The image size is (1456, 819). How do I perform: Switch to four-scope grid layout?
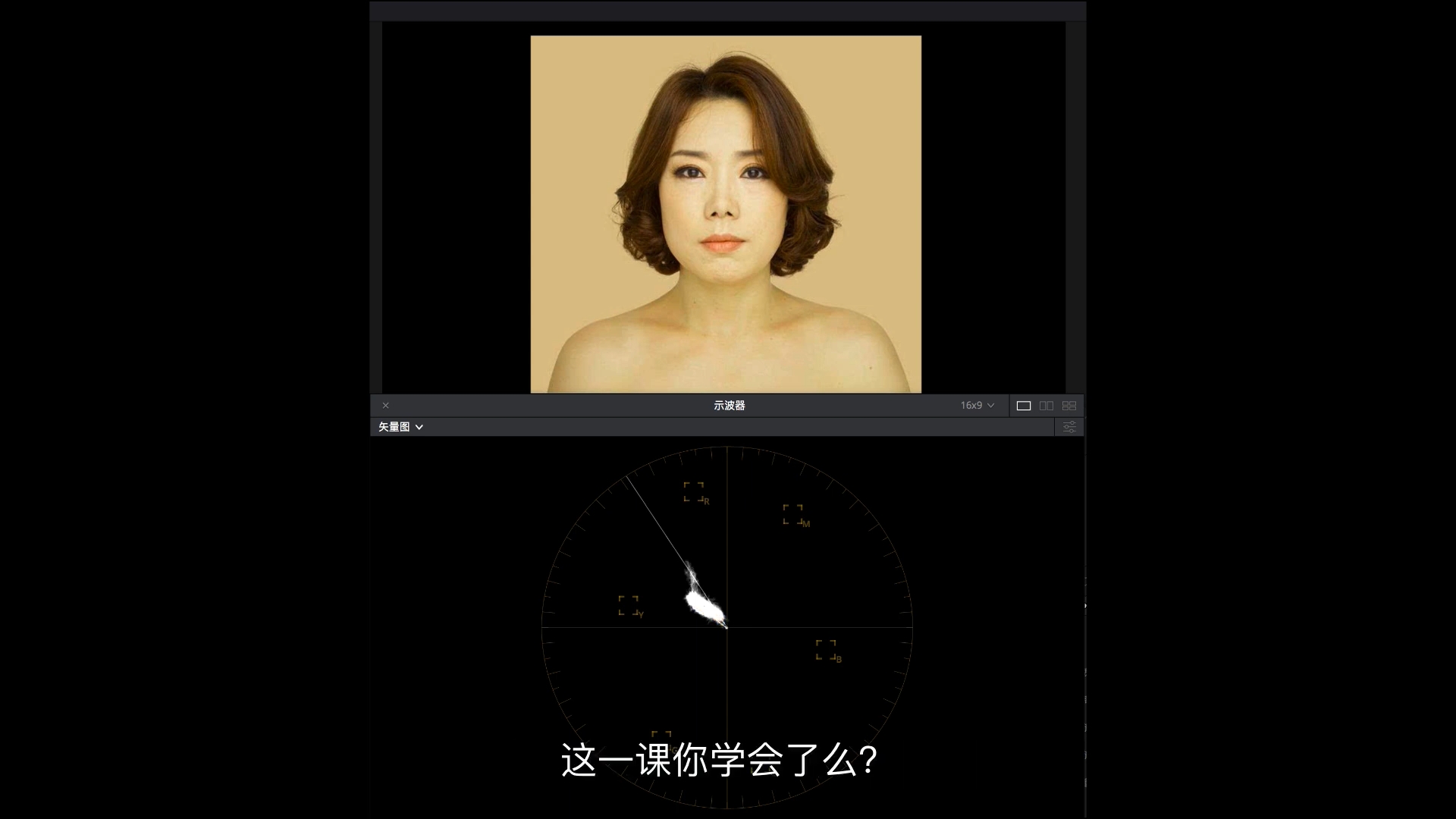[1069, 406]
